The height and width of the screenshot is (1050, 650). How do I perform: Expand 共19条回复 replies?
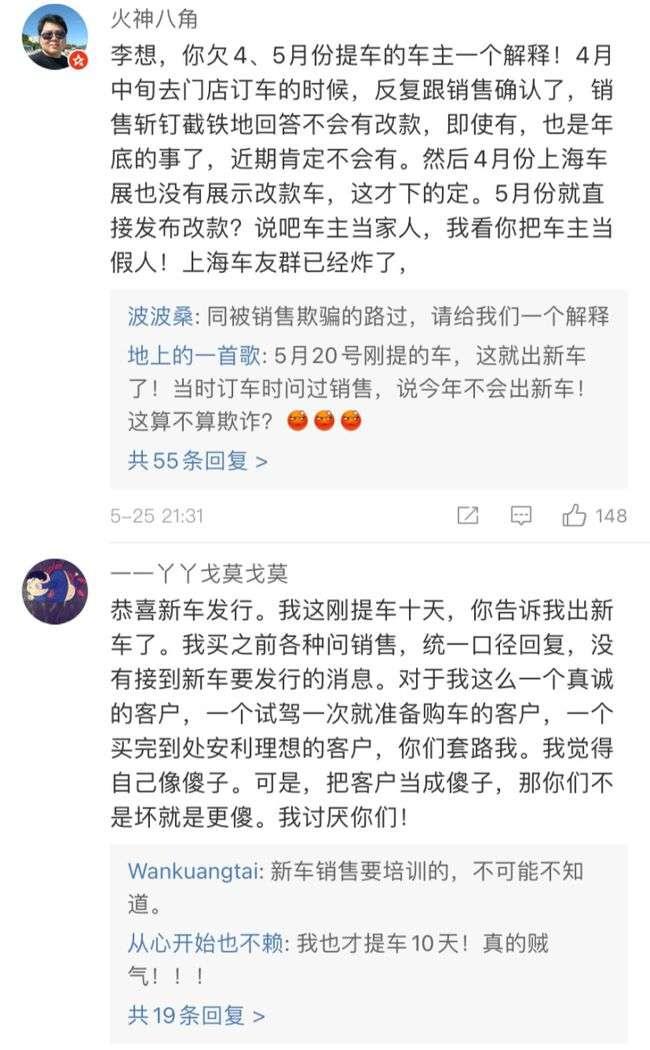pos(196,1015)
